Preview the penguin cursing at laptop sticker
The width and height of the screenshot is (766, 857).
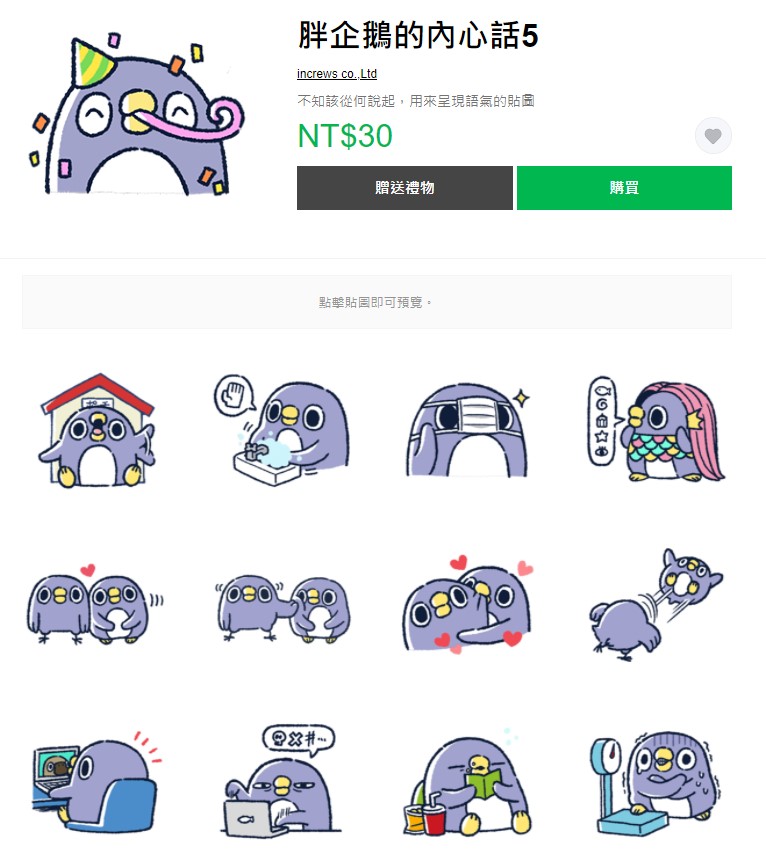(284, 783)
